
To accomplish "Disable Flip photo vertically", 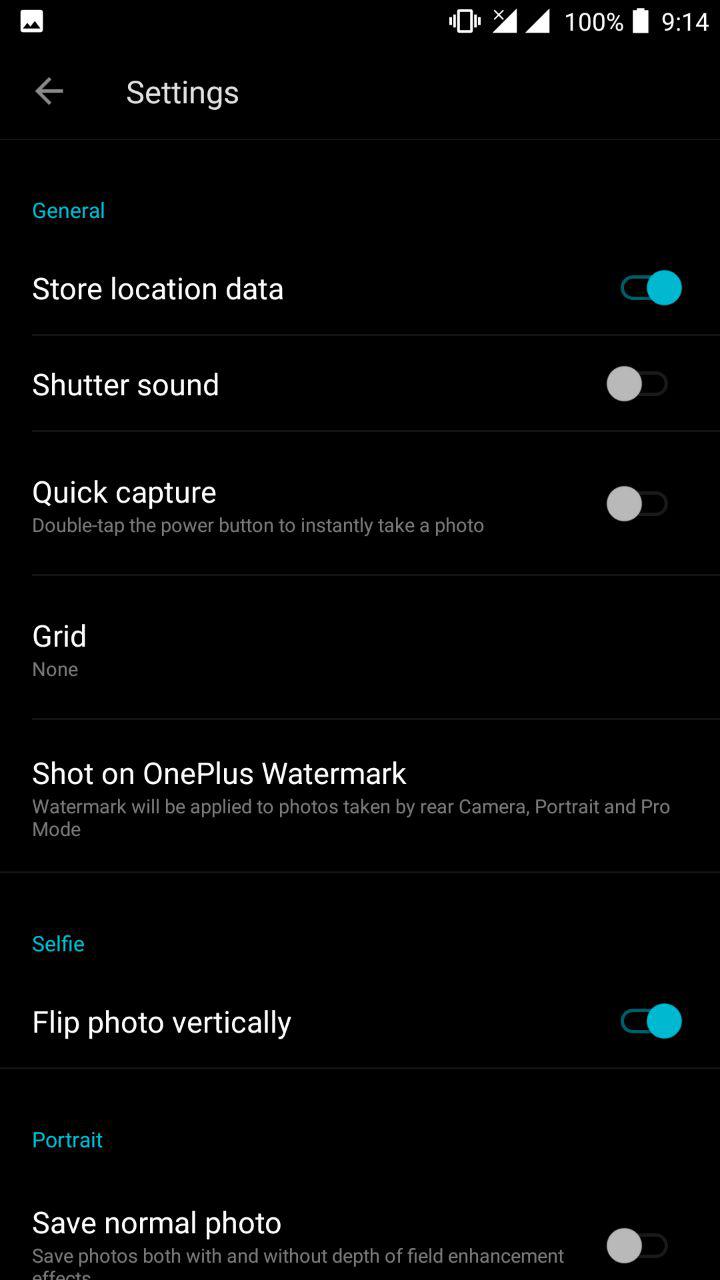I will click(x=650, y=1021).
